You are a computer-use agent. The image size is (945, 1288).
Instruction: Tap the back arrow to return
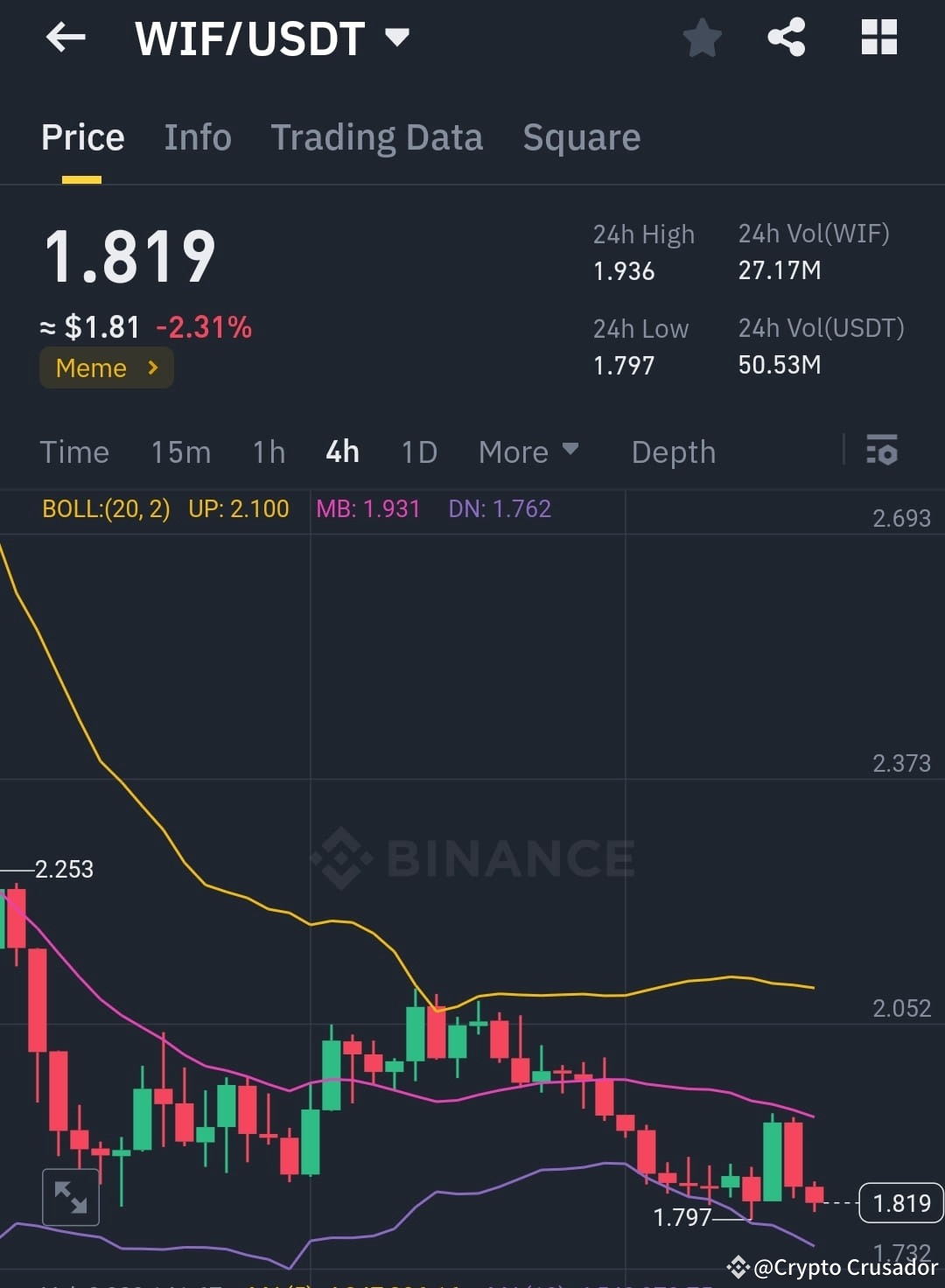coord(66,37)
